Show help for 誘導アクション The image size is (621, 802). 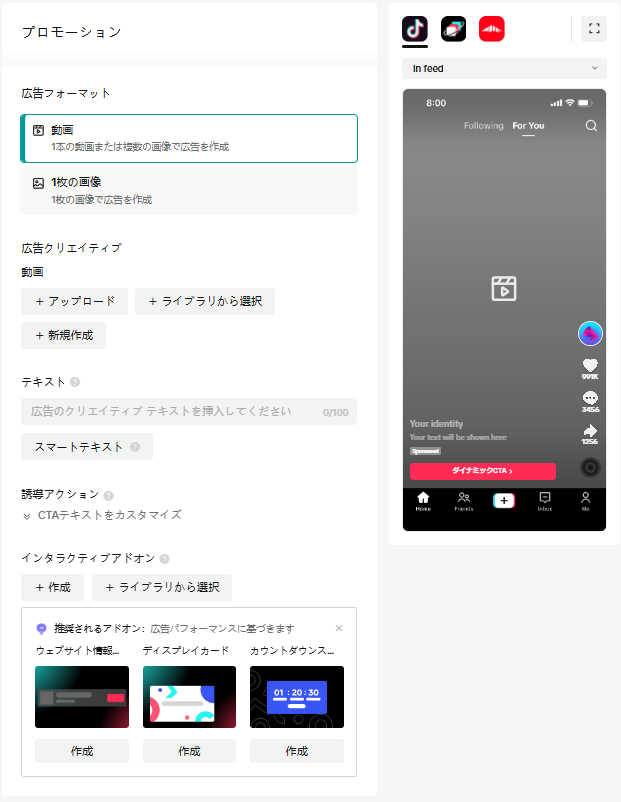[x=108, y=495]
